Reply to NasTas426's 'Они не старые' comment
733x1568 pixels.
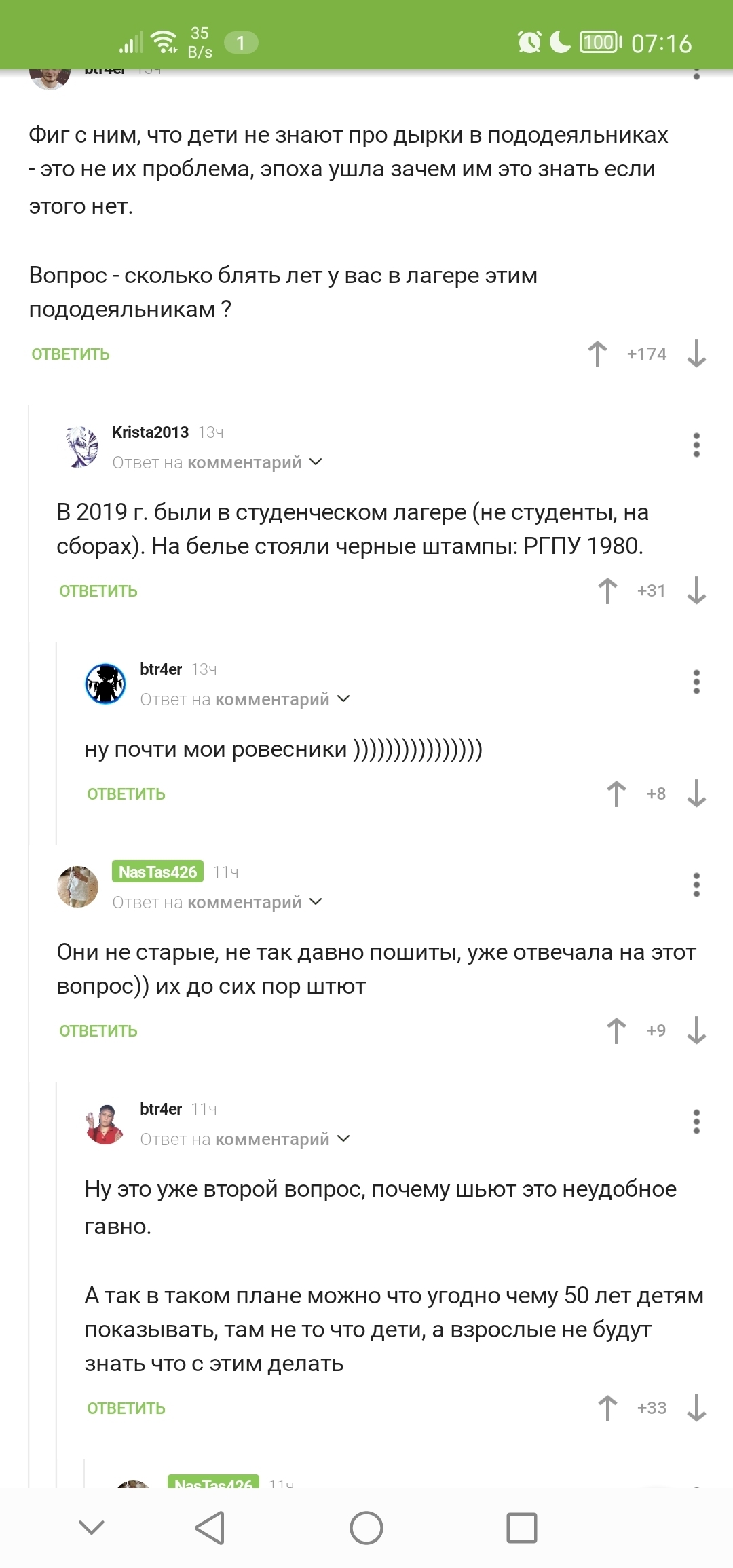[x=98, y=1031]
